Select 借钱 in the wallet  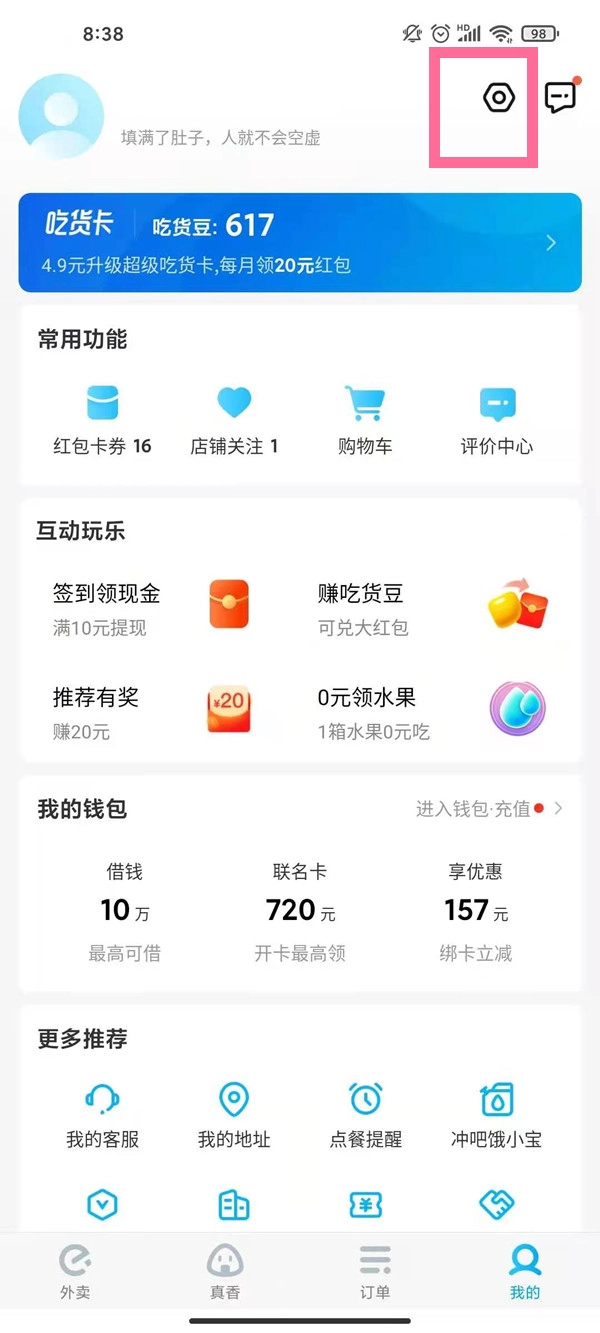click(x=125, y=910)
